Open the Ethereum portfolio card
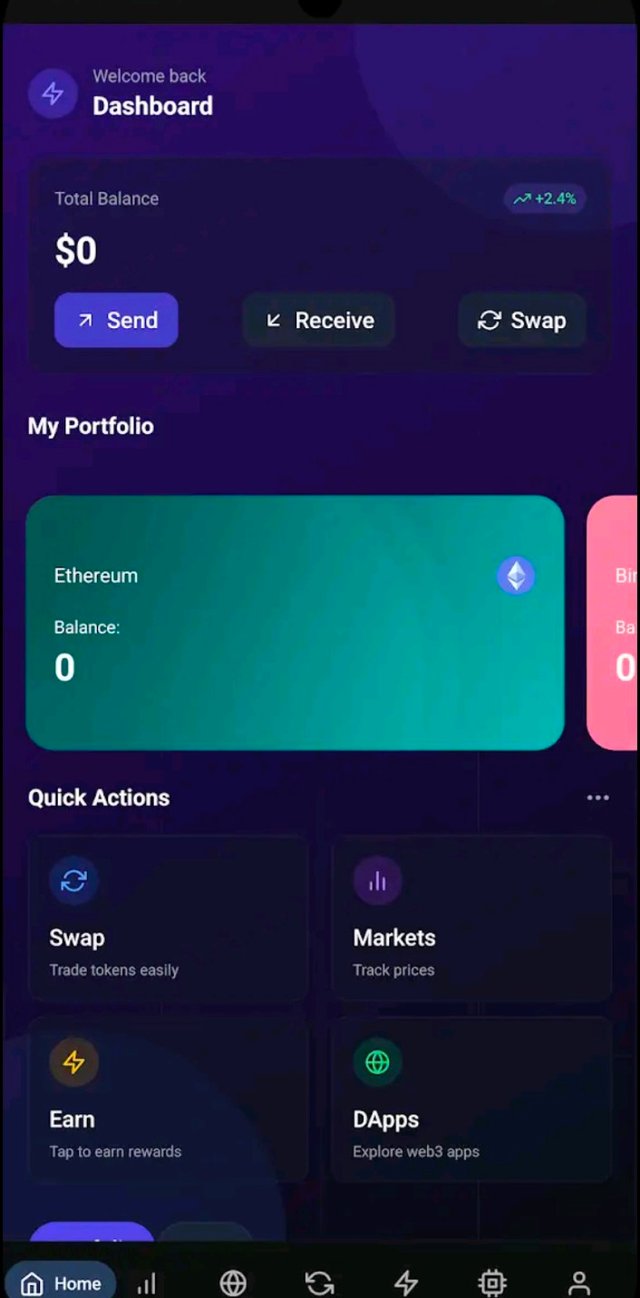Image resolution: width=640 pixels, height=1298 pixels. [x=295, y=622]
